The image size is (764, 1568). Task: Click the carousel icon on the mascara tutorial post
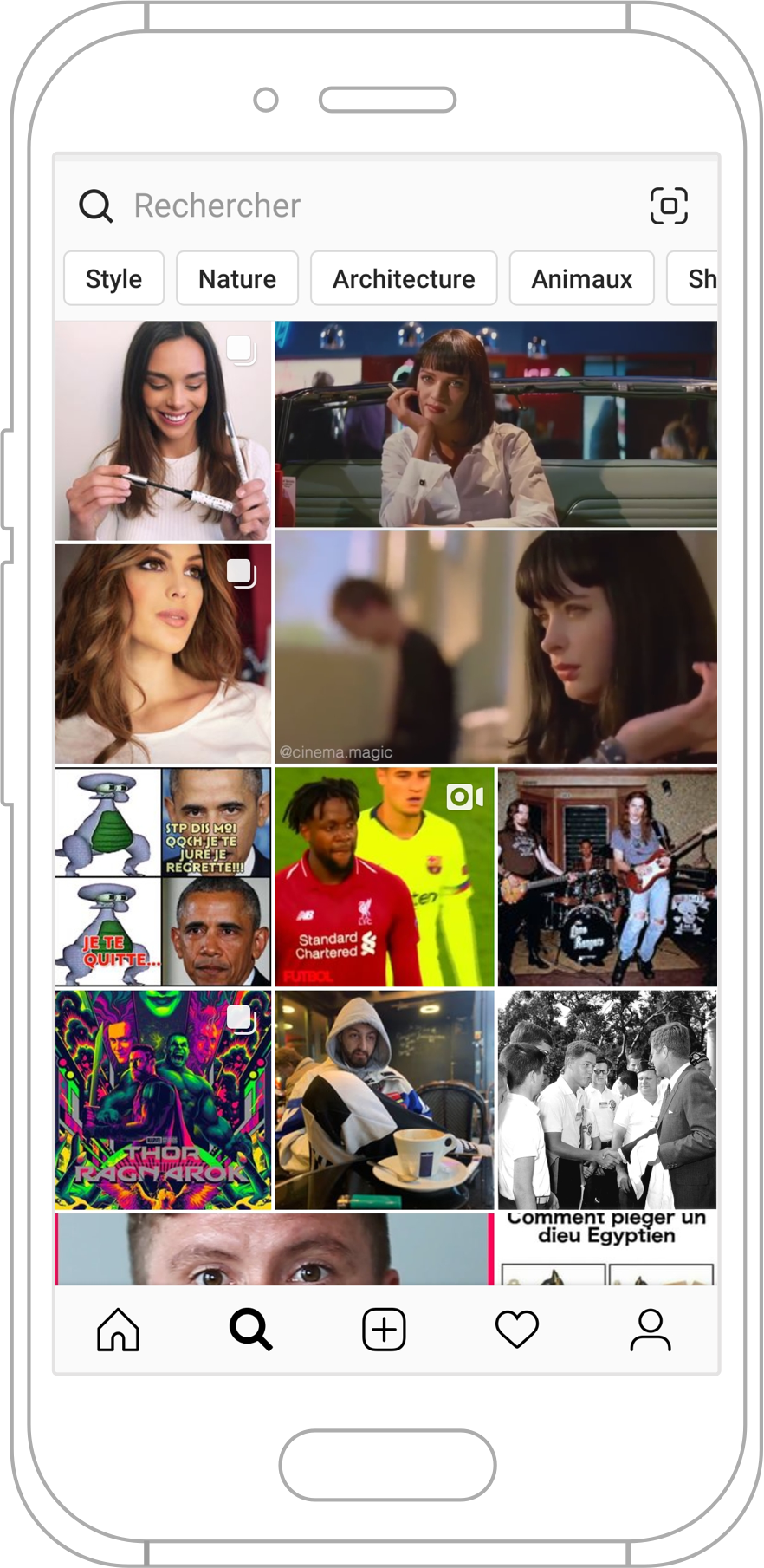pos(240,348)
